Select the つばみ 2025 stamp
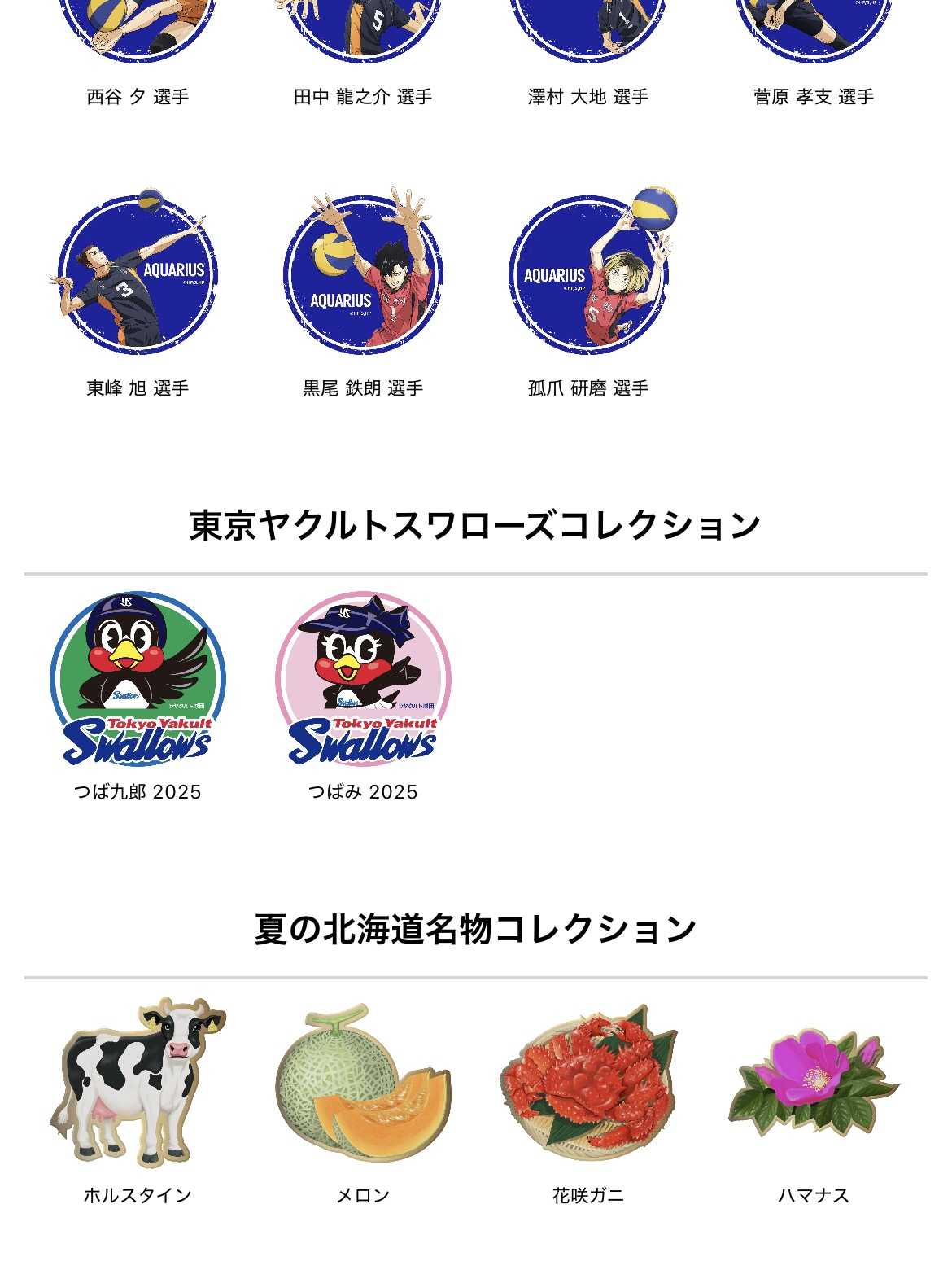 tap(363, 680)
